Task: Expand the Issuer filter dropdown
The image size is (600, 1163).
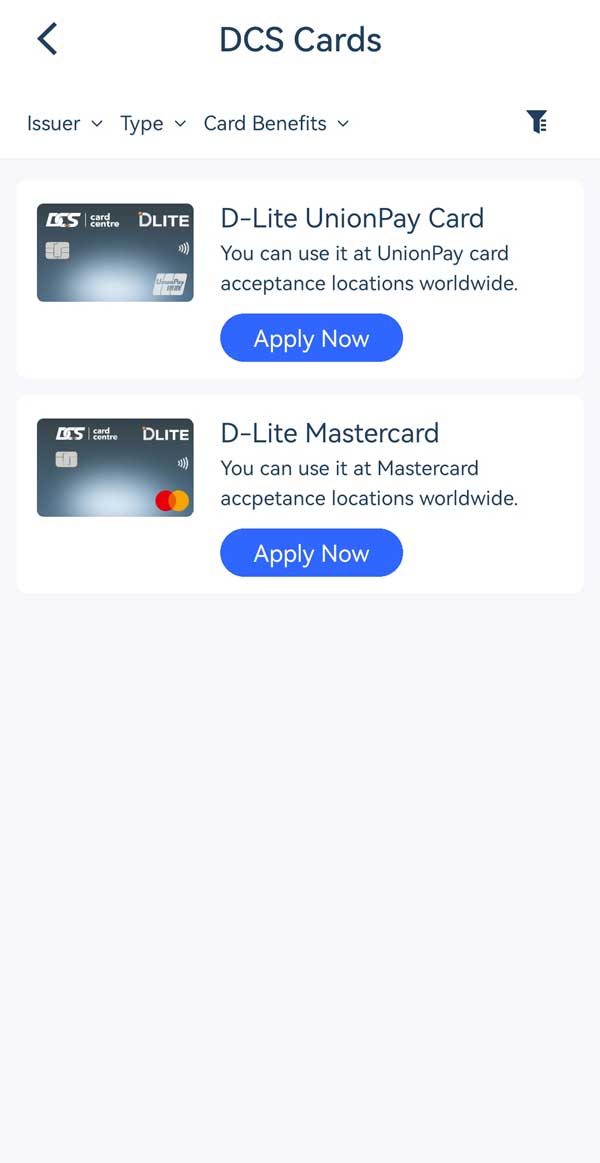Action: (65, 124)
